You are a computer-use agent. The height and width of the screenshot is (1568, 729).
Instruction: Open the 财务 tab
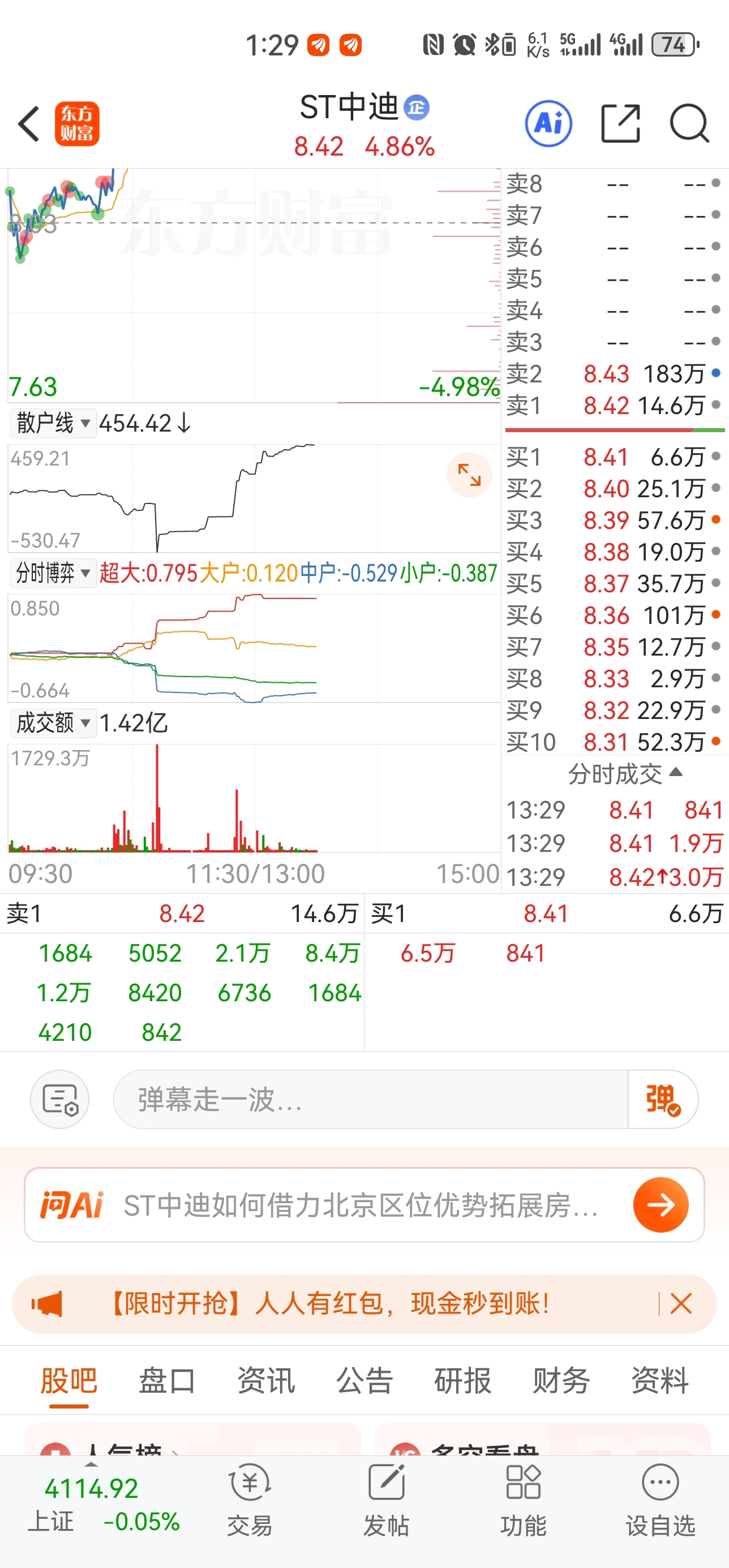coord(561,1381)
